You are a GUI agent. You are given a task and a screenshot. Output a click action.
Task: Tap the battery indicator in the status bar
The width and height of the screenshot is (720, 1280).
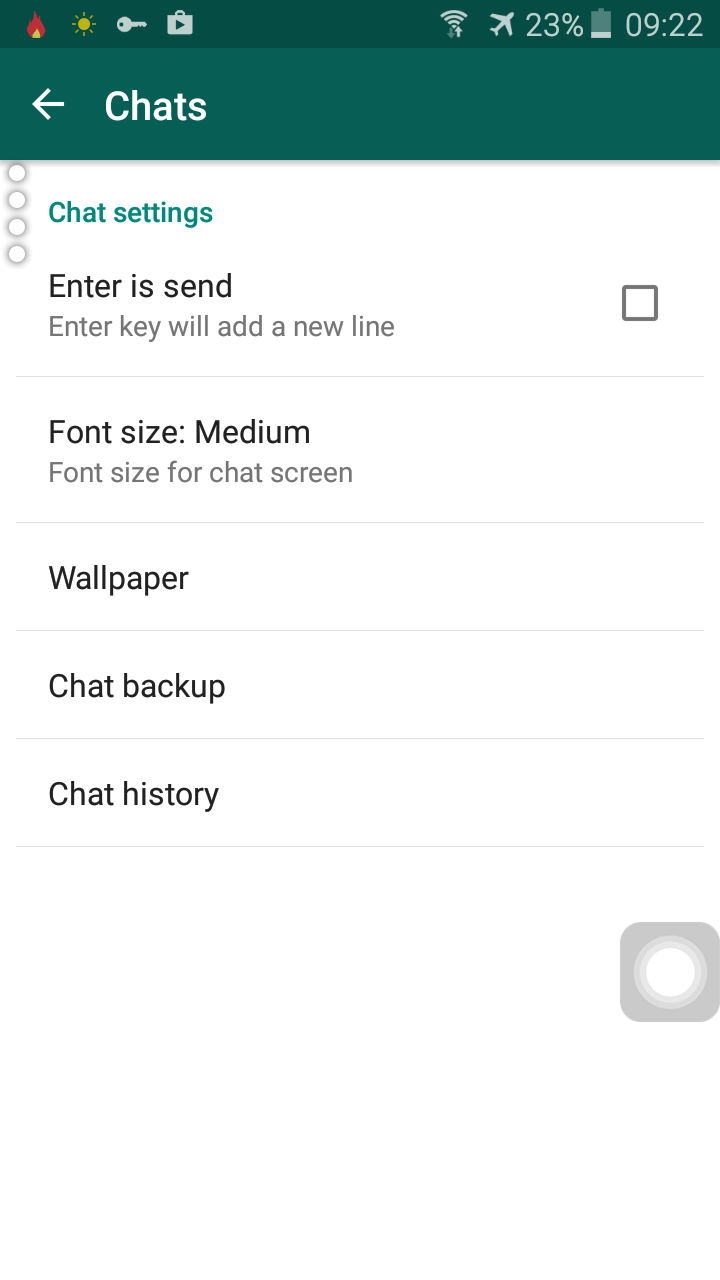click(602, 24)
